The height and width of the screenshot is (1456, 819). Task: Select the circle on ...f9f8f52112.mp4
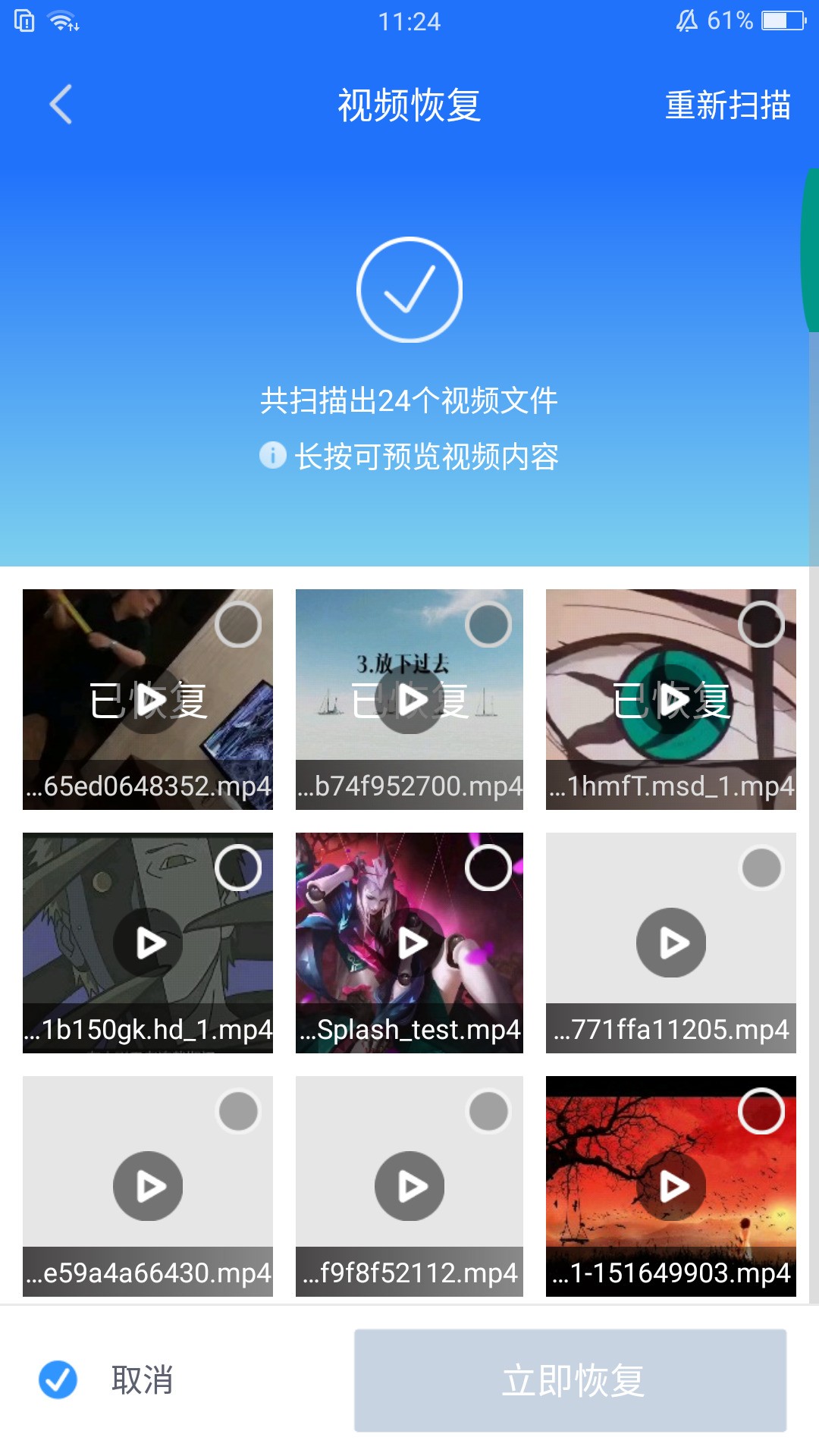(x=488, y=1111)
